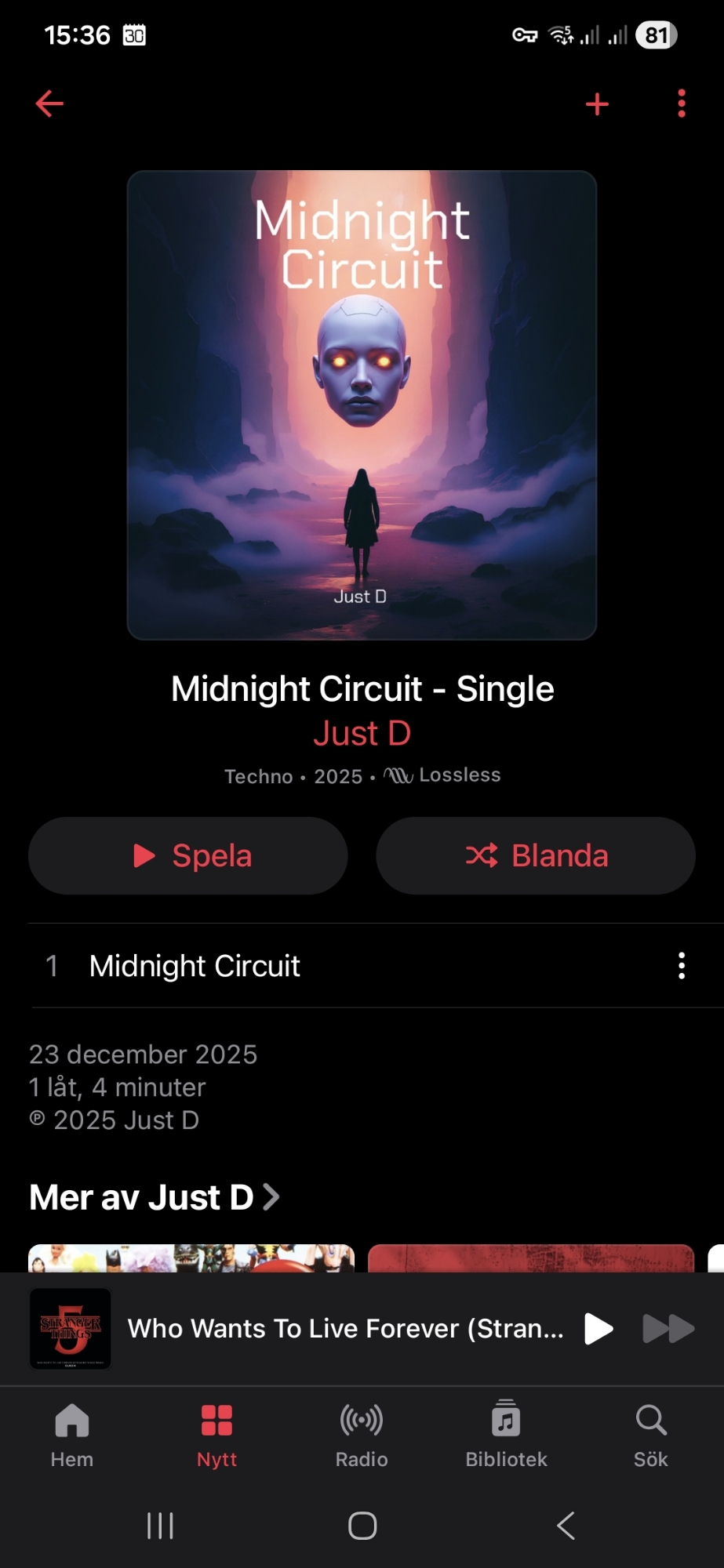
Task: Open the Who Wants To Live Forever mini player
Action: 345,1329
